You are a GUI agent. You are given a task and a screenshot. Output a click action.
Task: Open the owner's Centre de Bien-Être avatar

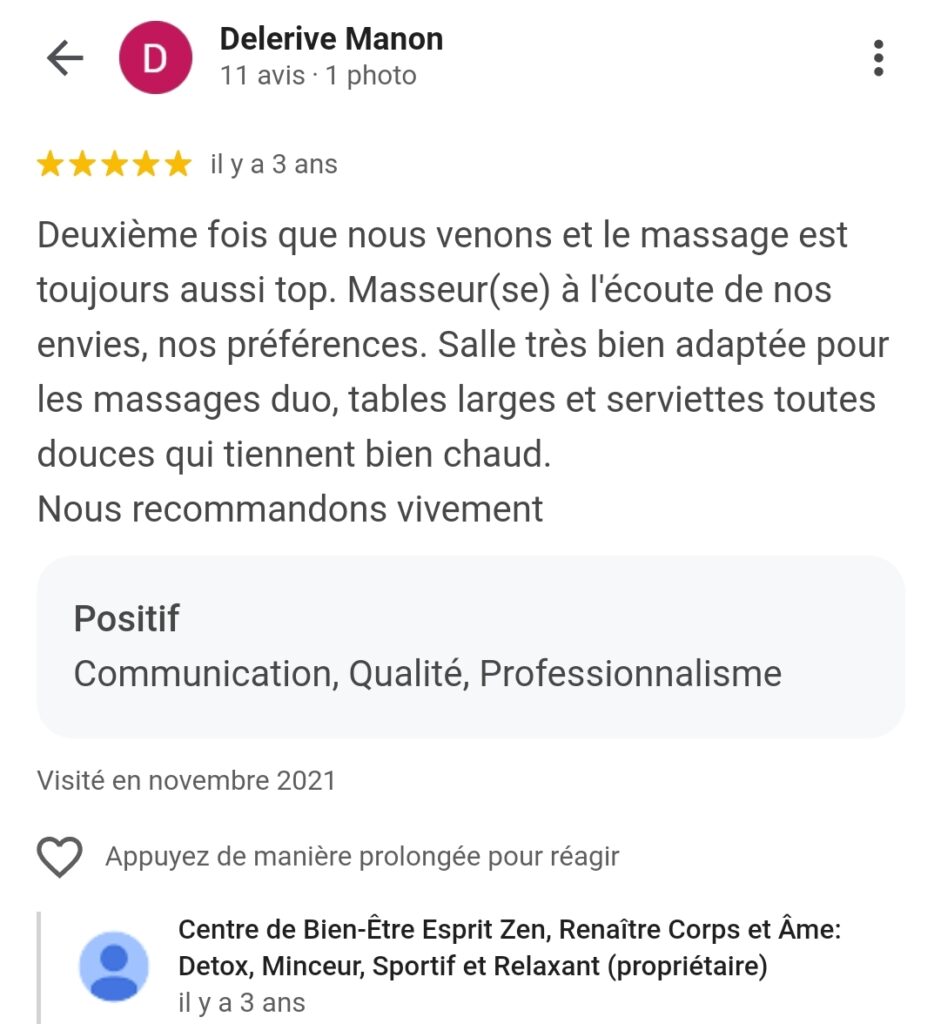(x=114, y=966)
